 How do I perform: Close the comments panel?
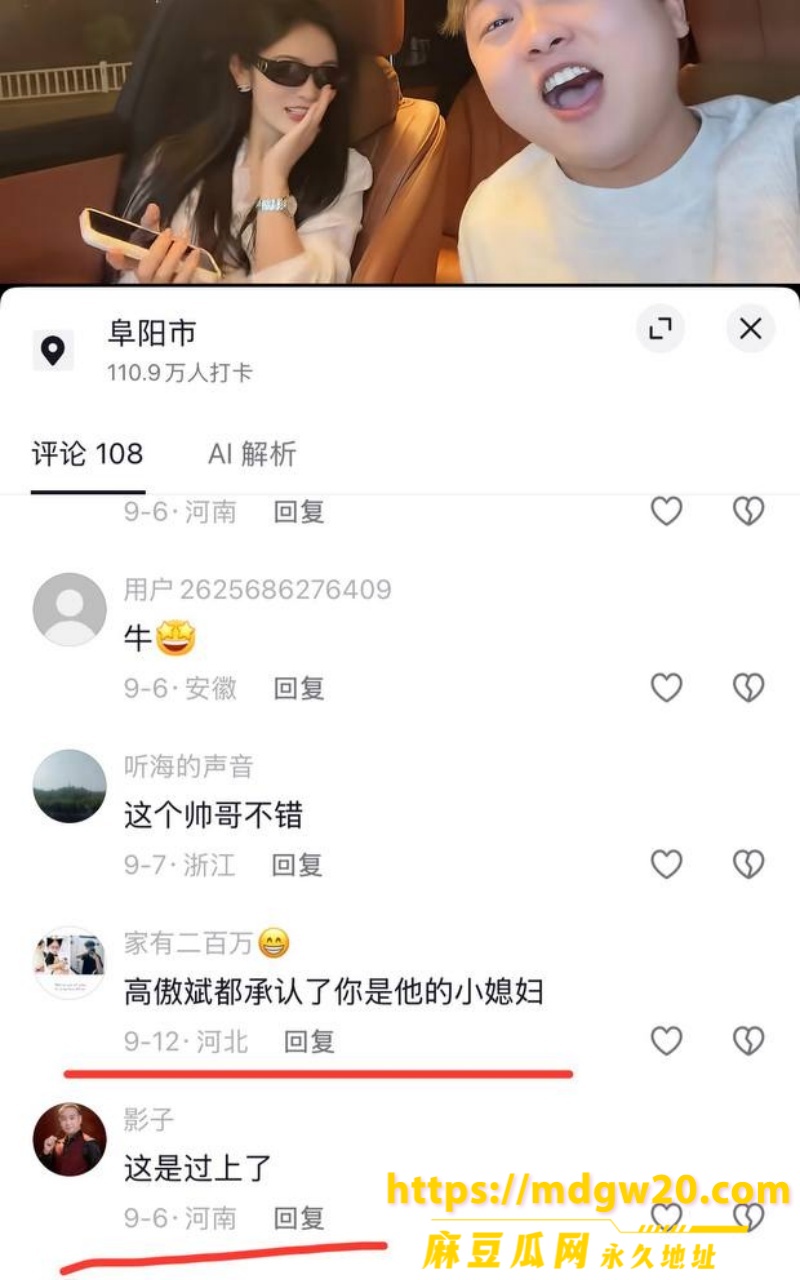coord(750,329)
